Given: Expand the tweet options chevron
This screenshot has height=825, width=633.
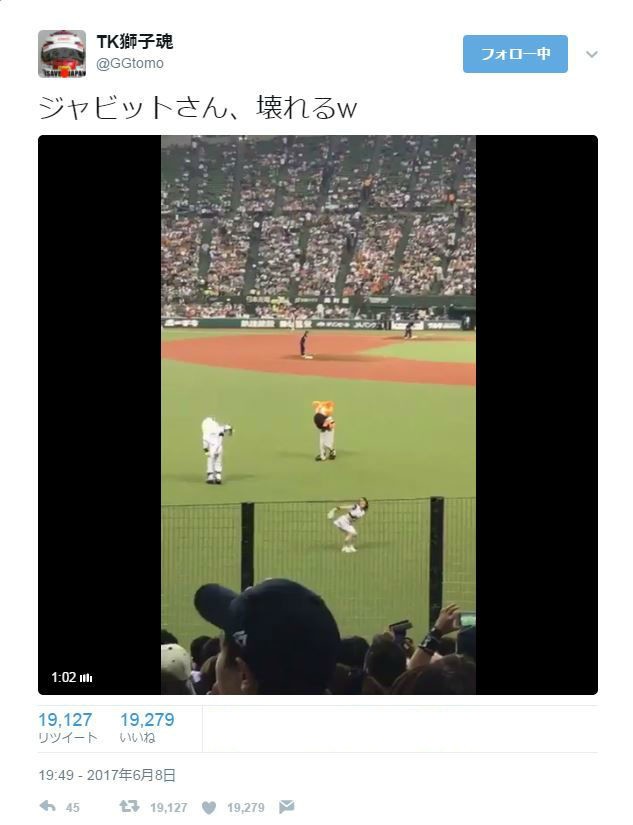Looking at the screenshot, I should (x=591, y=54).
